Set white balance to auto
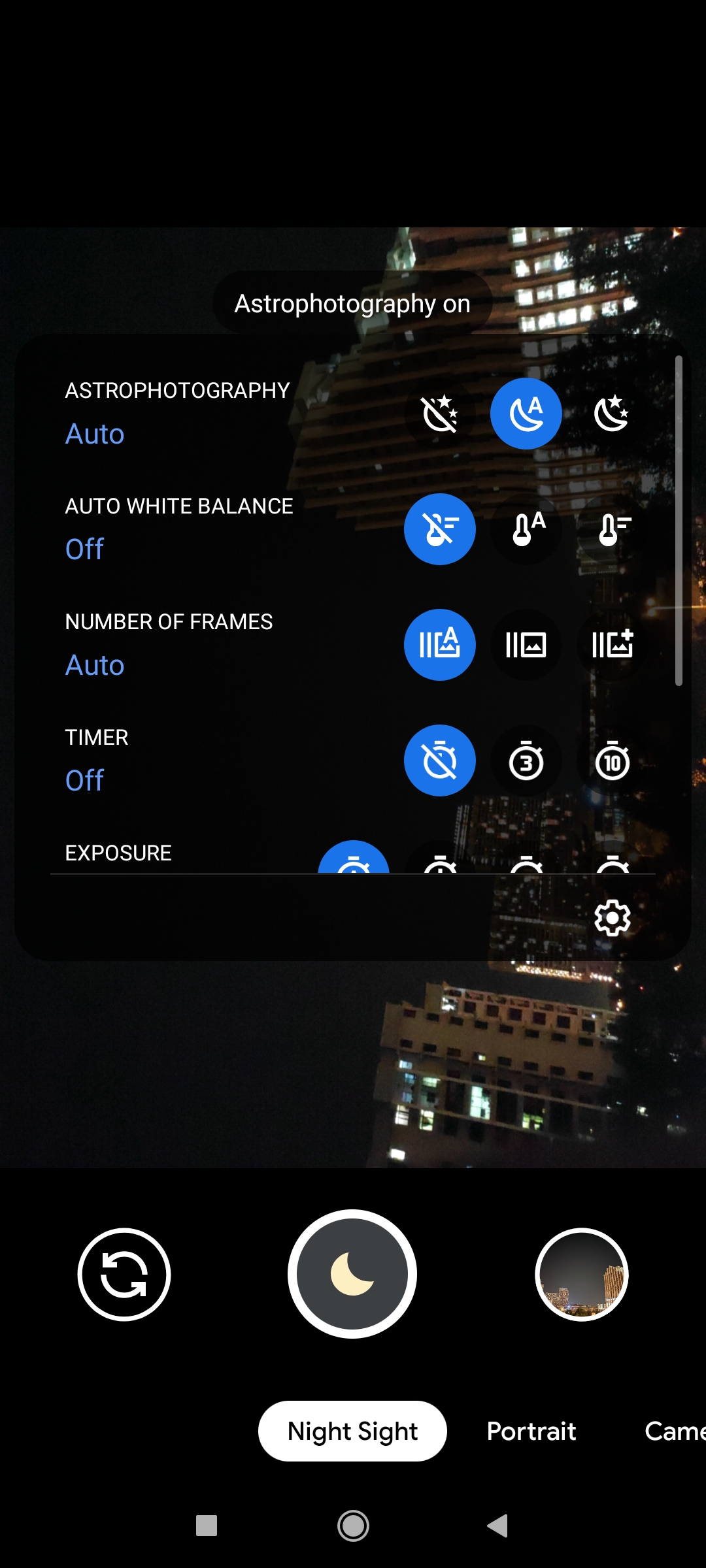Viewport: 706px width, 1568px height. coord(526,529)
